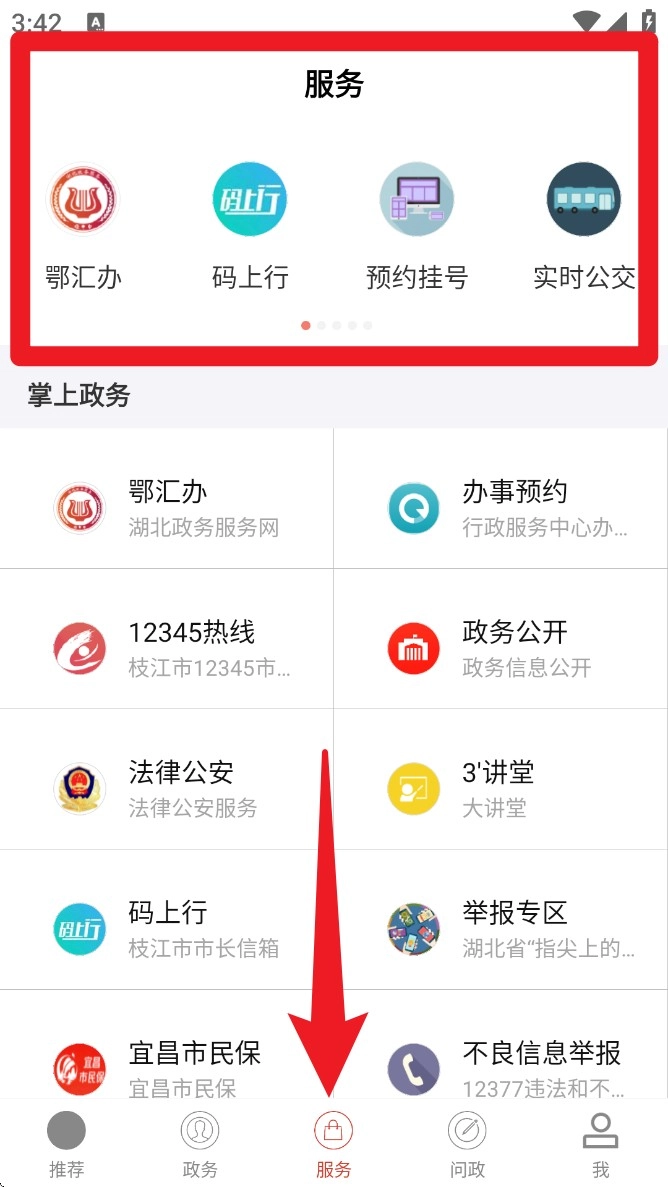Open 3'讲堂 lecture hall

[500, 788]
